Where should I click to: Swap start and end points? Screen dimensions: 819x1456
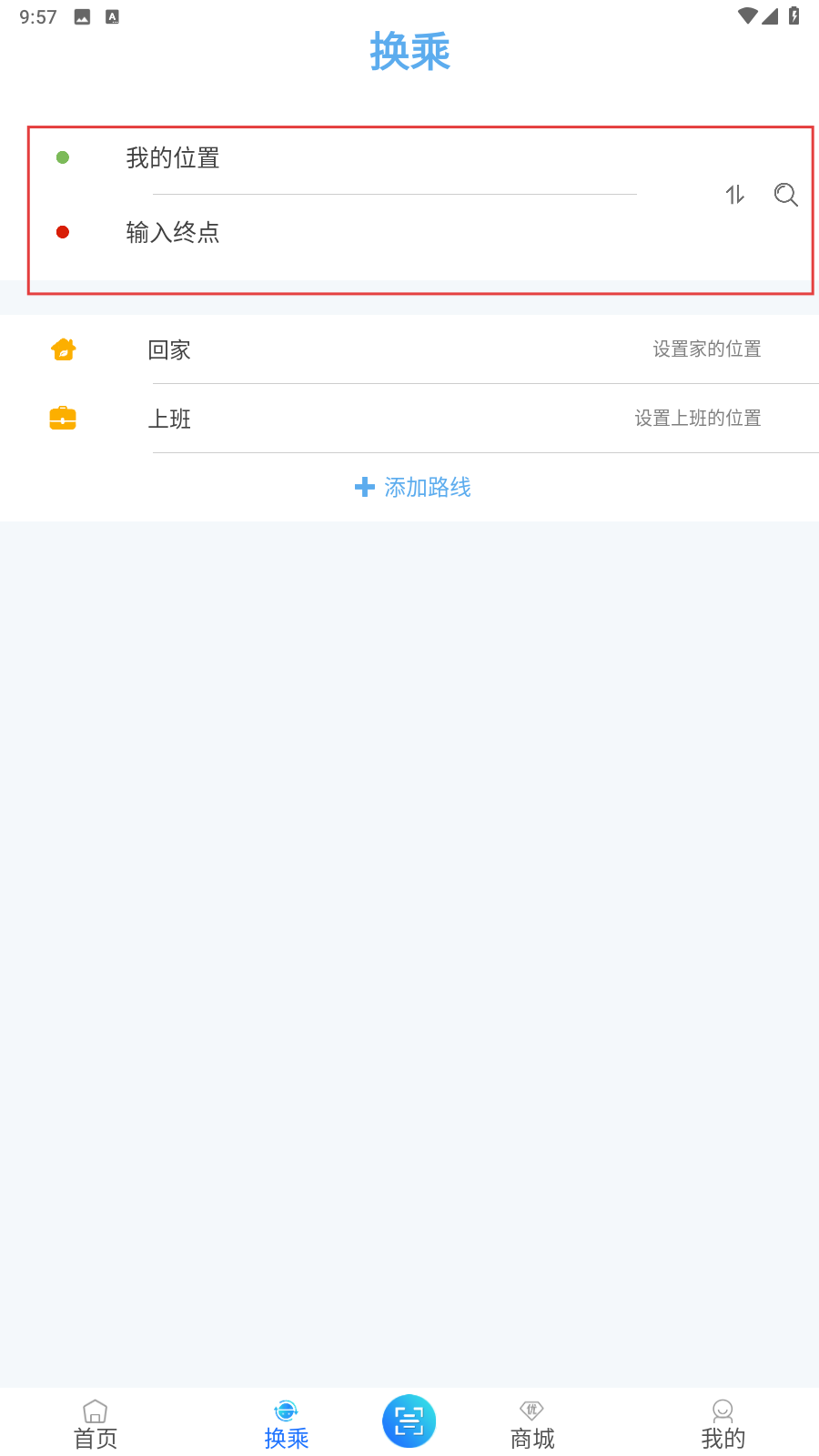coord(735,195)
